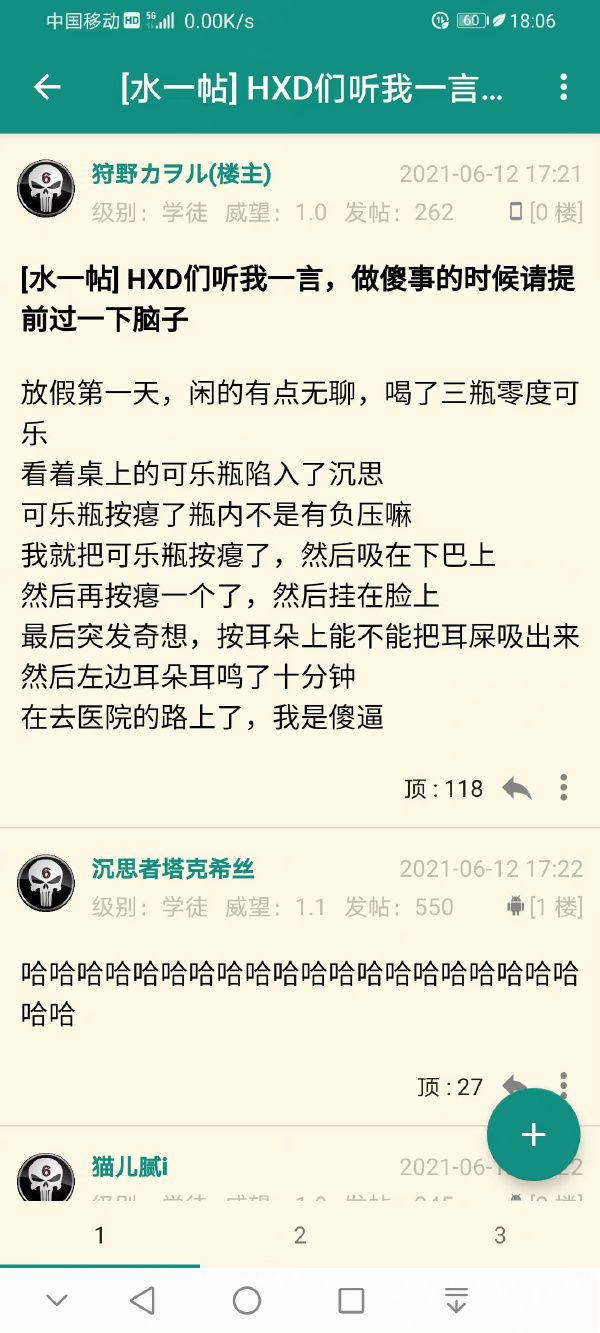Open more options for the 楼主 post
This screenshot has width=600, height=1333.
[564, 788]
